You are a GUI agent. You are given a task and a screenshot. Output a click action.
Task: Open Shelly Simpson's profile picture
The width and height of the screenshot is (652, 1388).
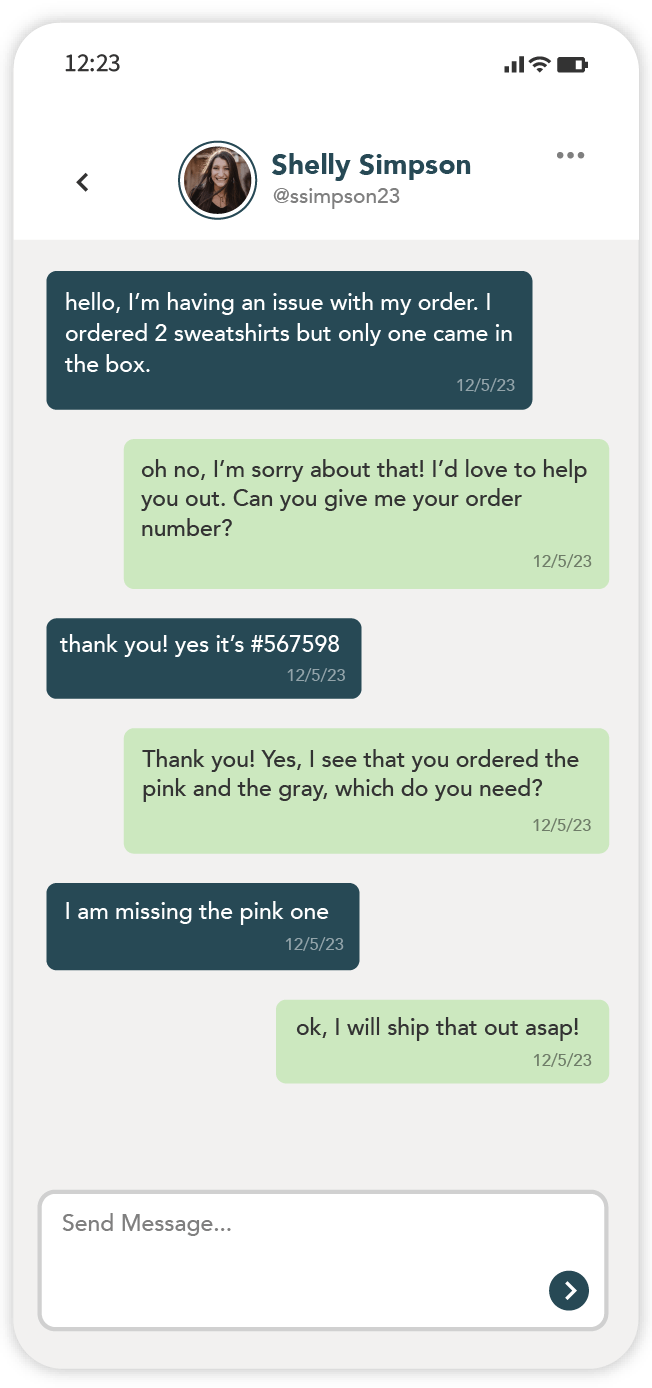[x=217, y=181]
